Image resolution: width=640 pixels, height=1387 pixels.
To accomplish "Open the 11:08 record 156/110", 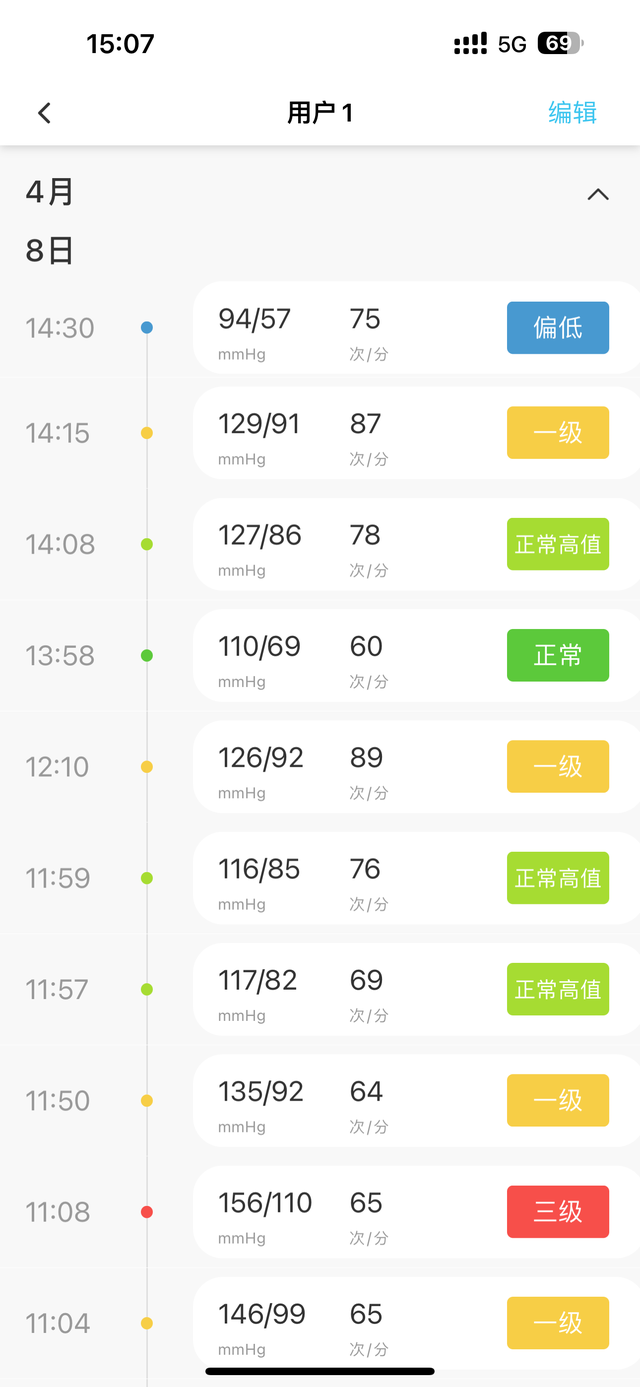I will (416, 1212).
